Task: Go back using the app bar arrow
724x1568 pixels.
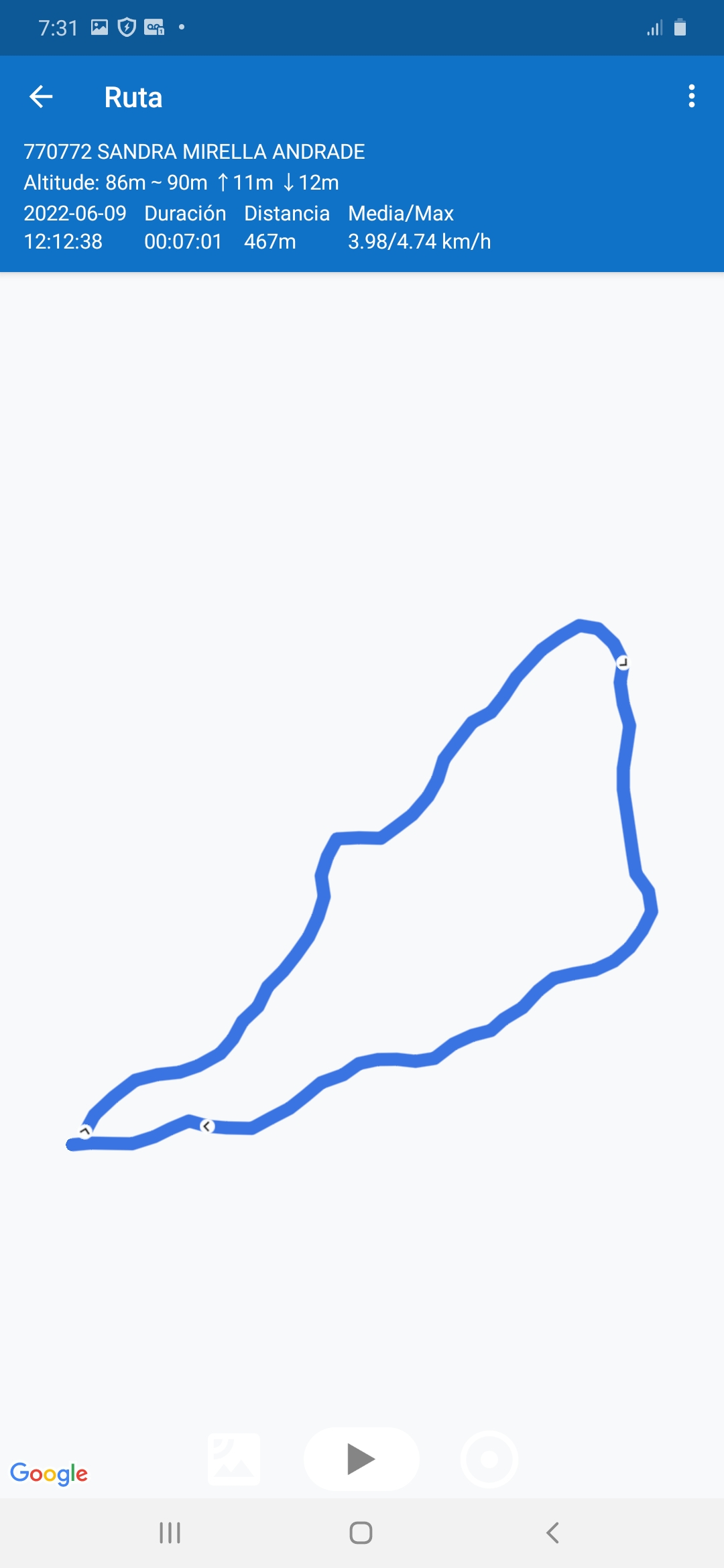Action: pyautogui.click(x=42, y=97)
